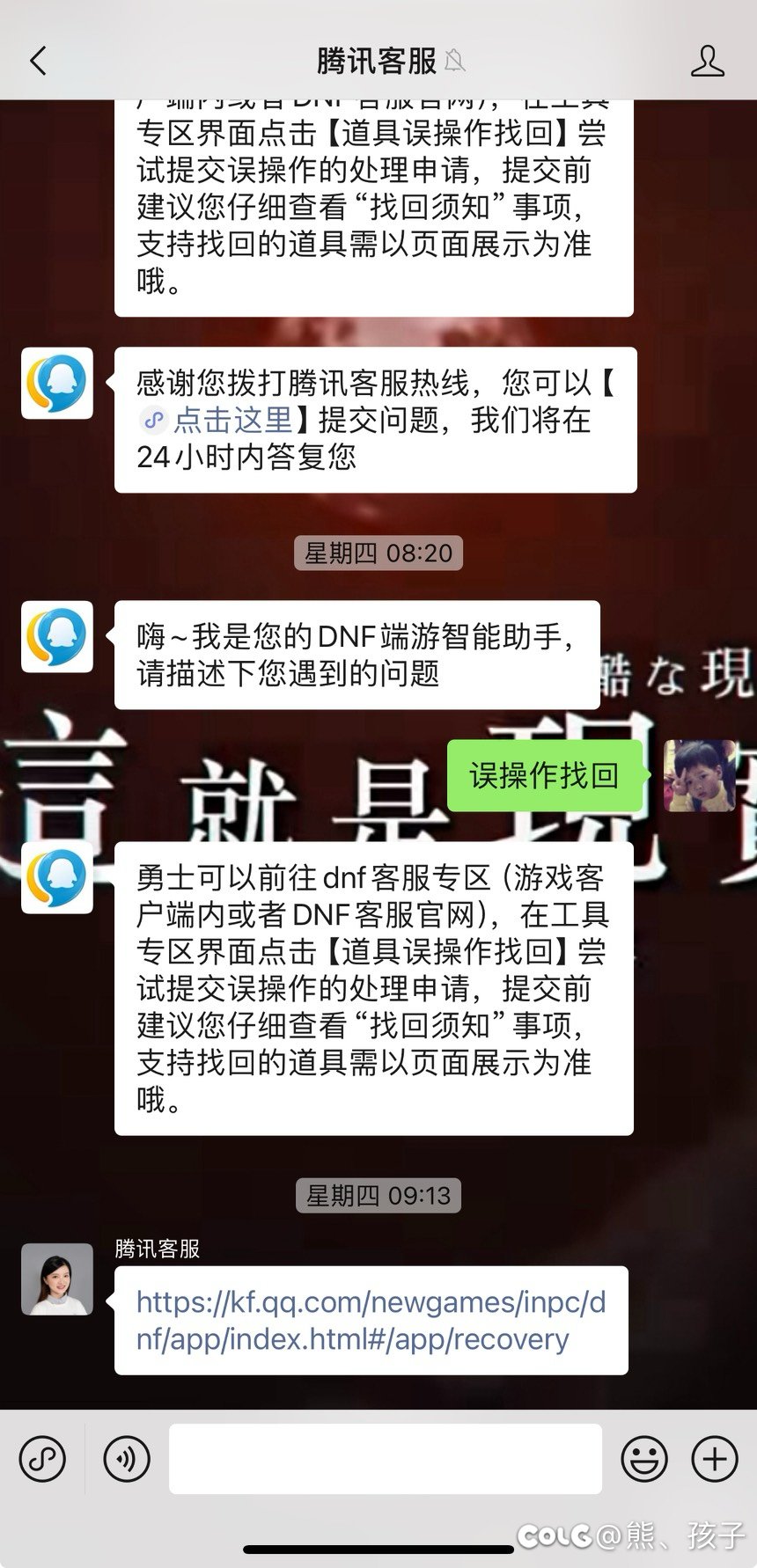
Task: Open the plus attachments menu
Action: tap(714, 1459)
